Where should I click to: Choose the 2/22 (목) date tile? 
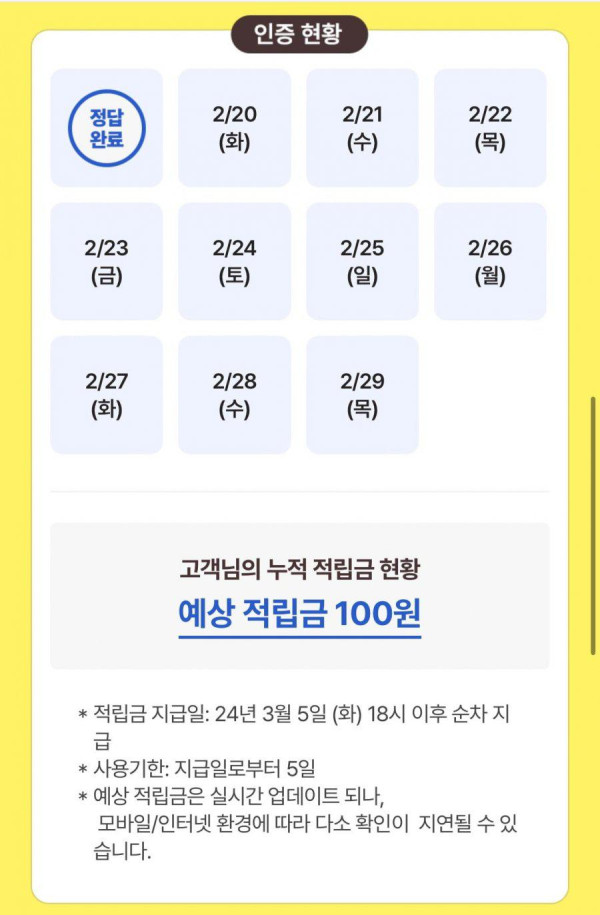tap(490, 128)
